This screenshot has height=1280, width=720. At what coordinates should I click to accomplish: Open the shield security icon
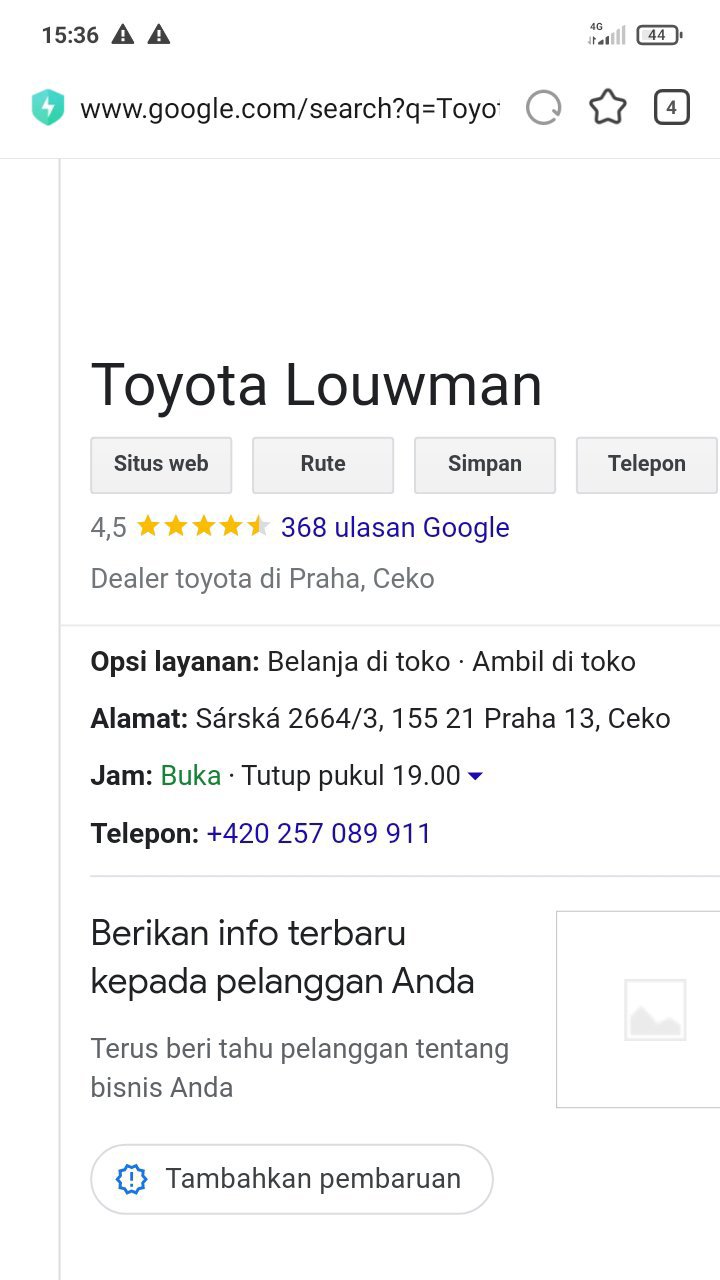[x=47, y=108]
